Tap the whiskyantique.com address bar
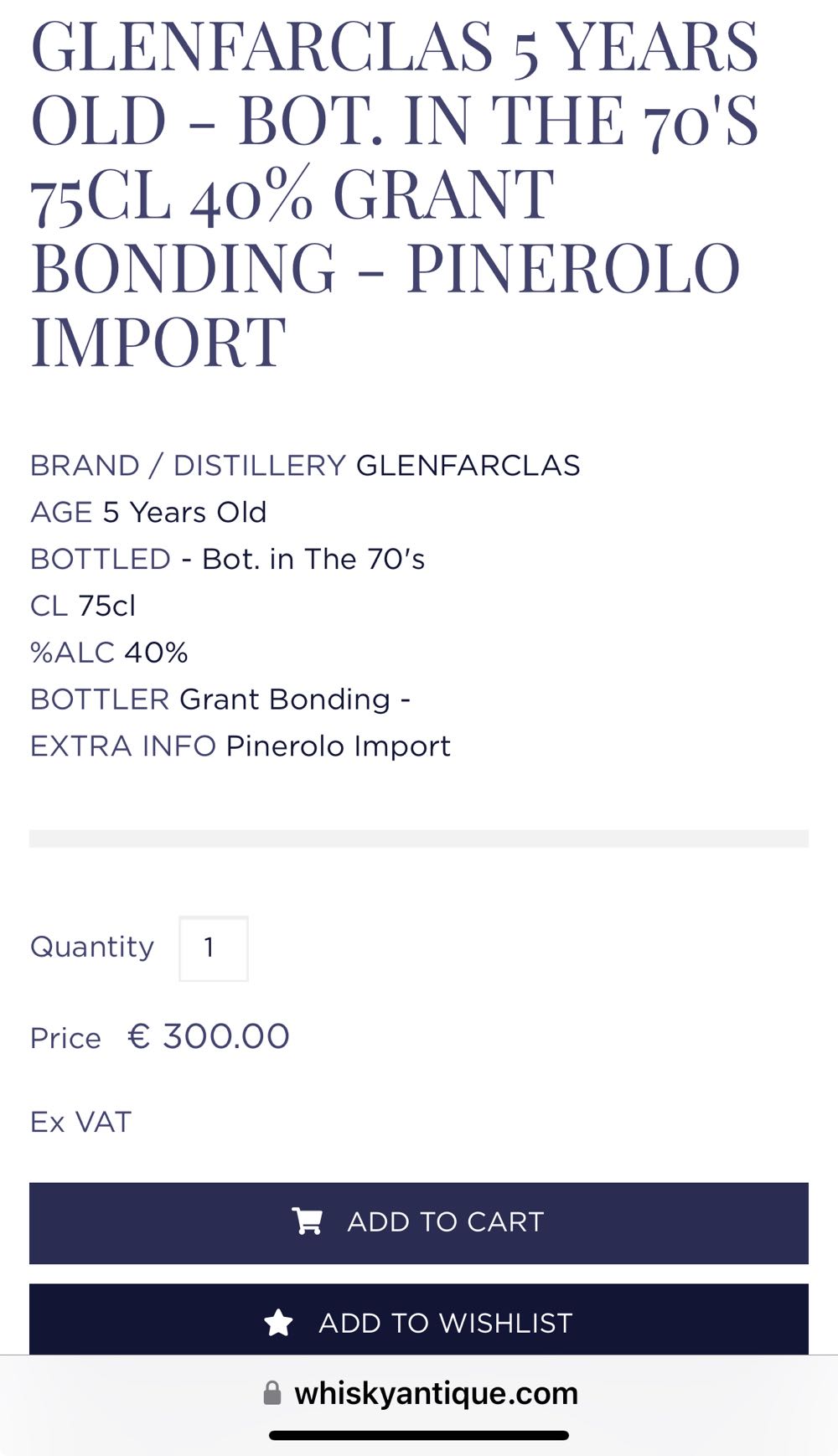This screenshot has width=838, height=1456. 436,1392
